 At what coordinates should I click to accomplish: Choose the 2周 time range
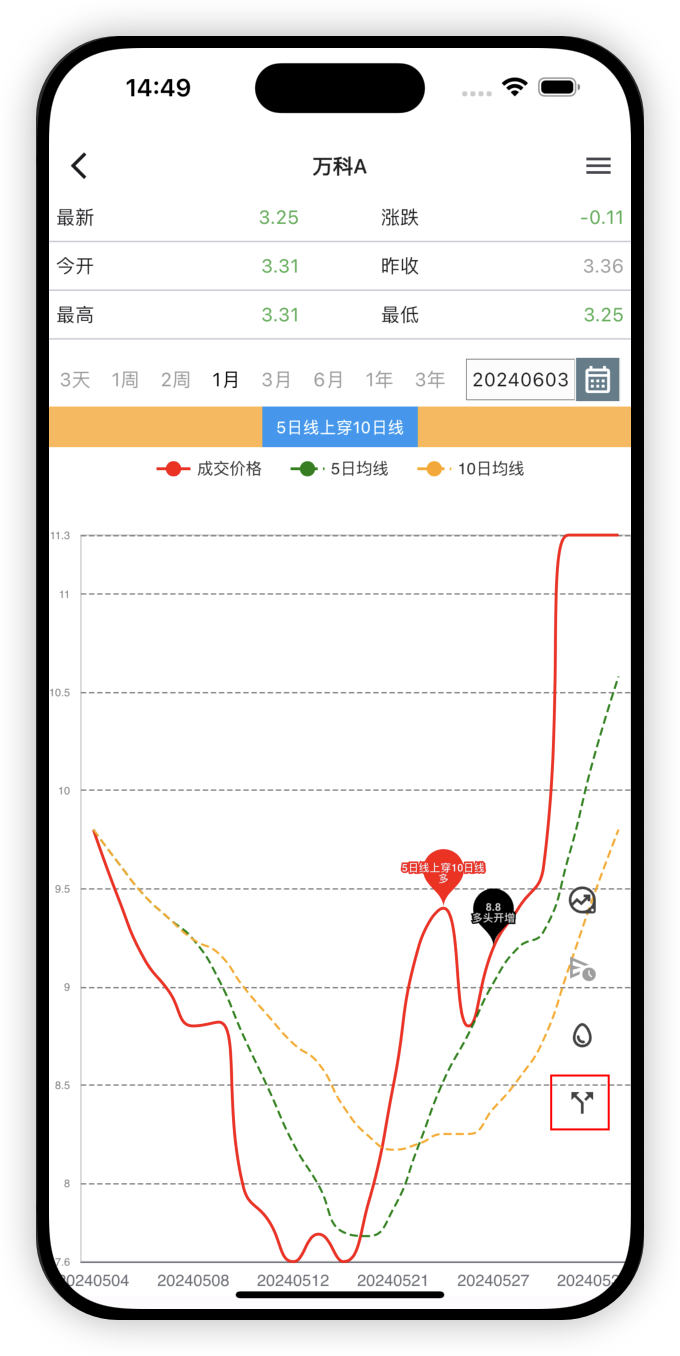[x=175, y=380]
